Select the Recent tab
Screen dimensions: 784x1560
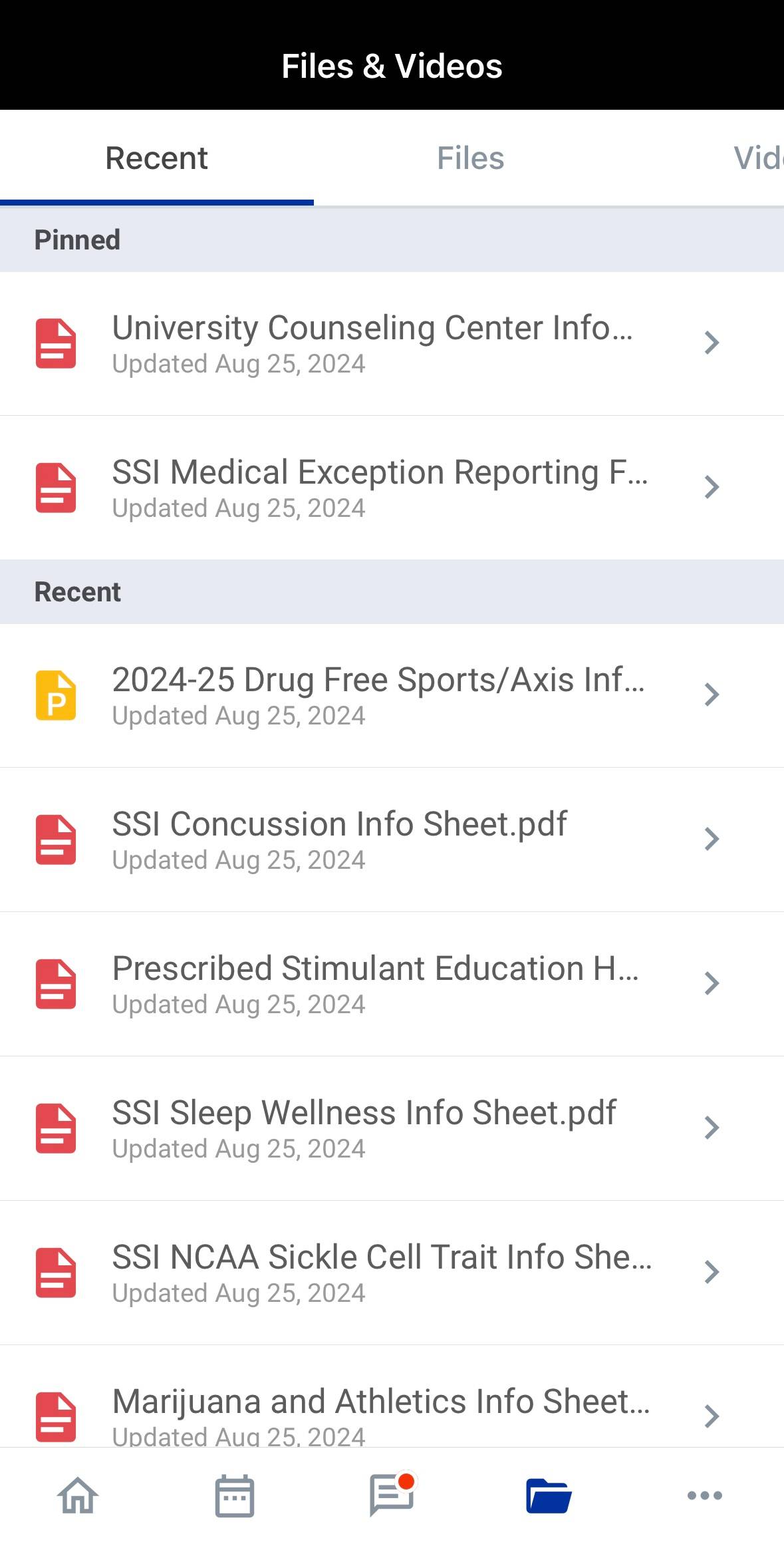pyautogui.click(x=156, y=158)
